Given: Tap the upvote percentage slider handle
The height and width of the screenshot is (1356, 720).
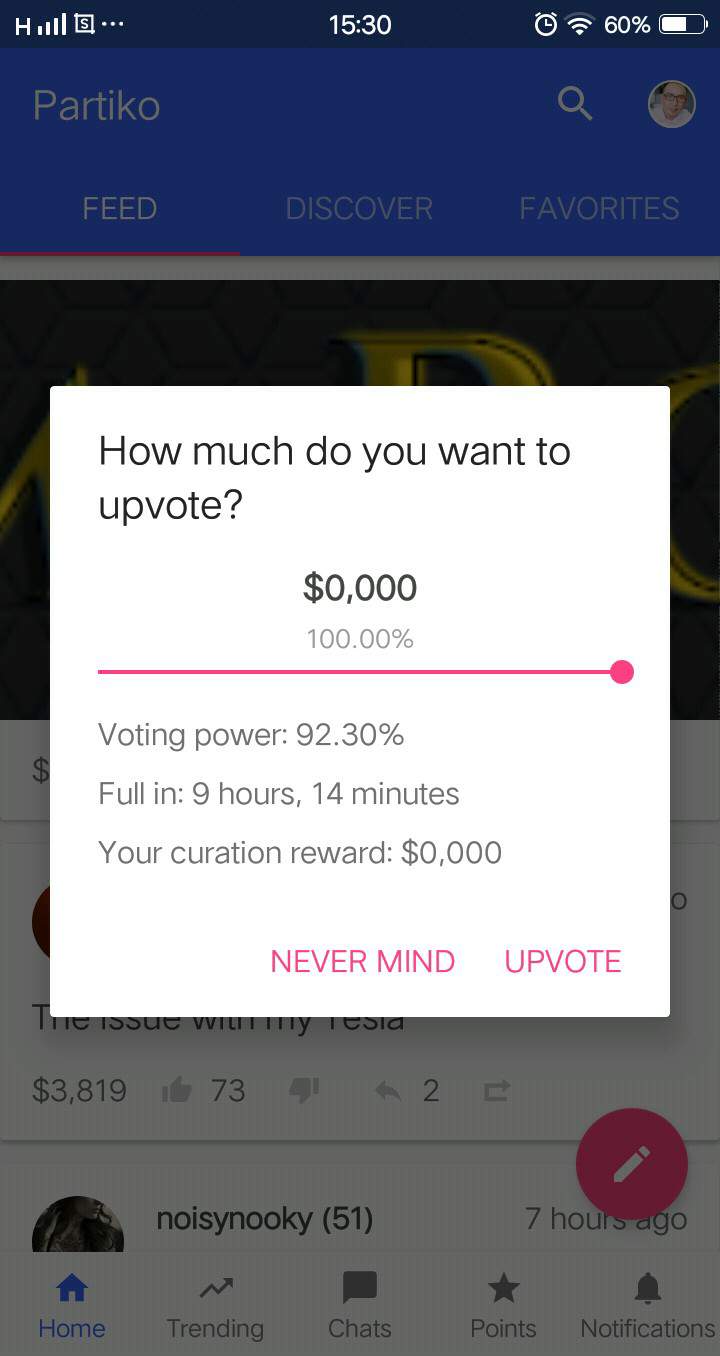Looking at the screenshot, I should 621,672.
